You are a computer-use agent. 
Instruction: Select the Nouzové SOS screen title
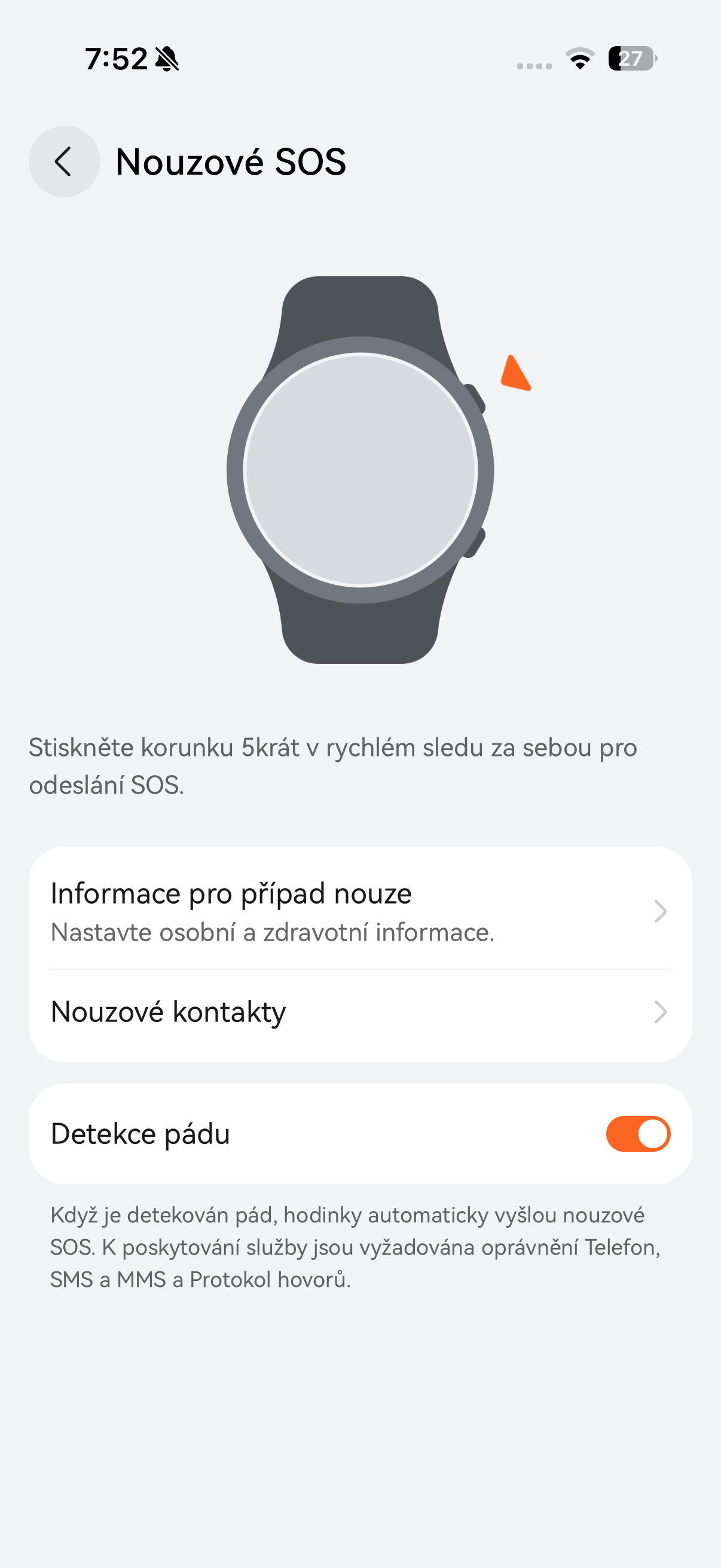click(230, 162)
